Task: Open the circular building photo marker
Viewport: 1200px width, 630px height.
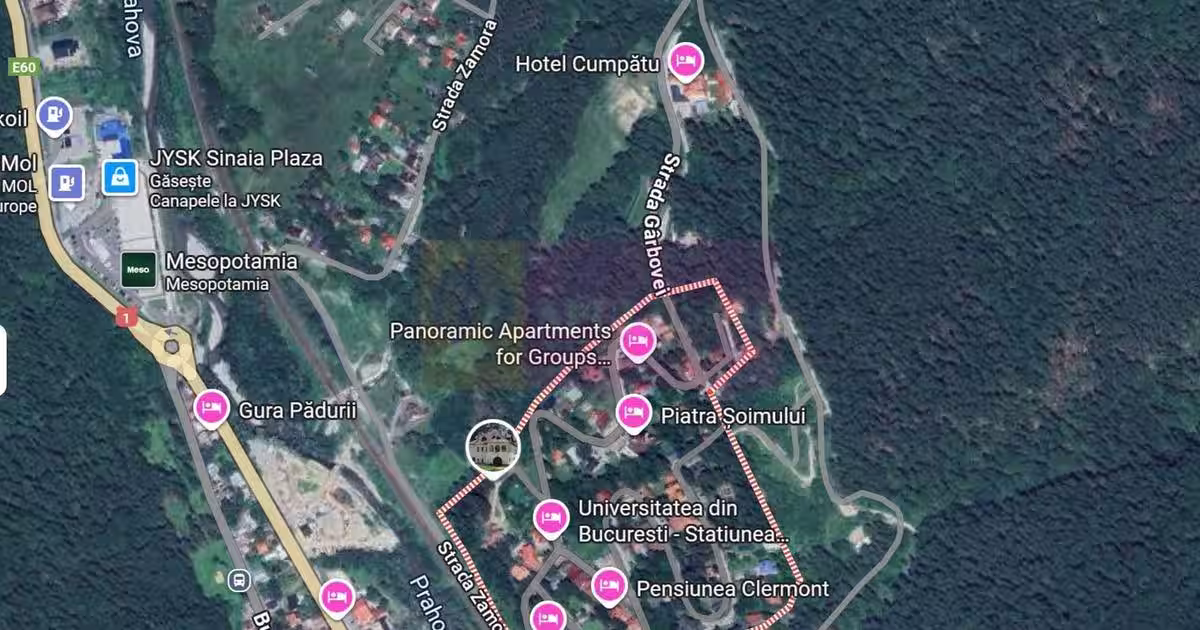Action: point(493,446)
